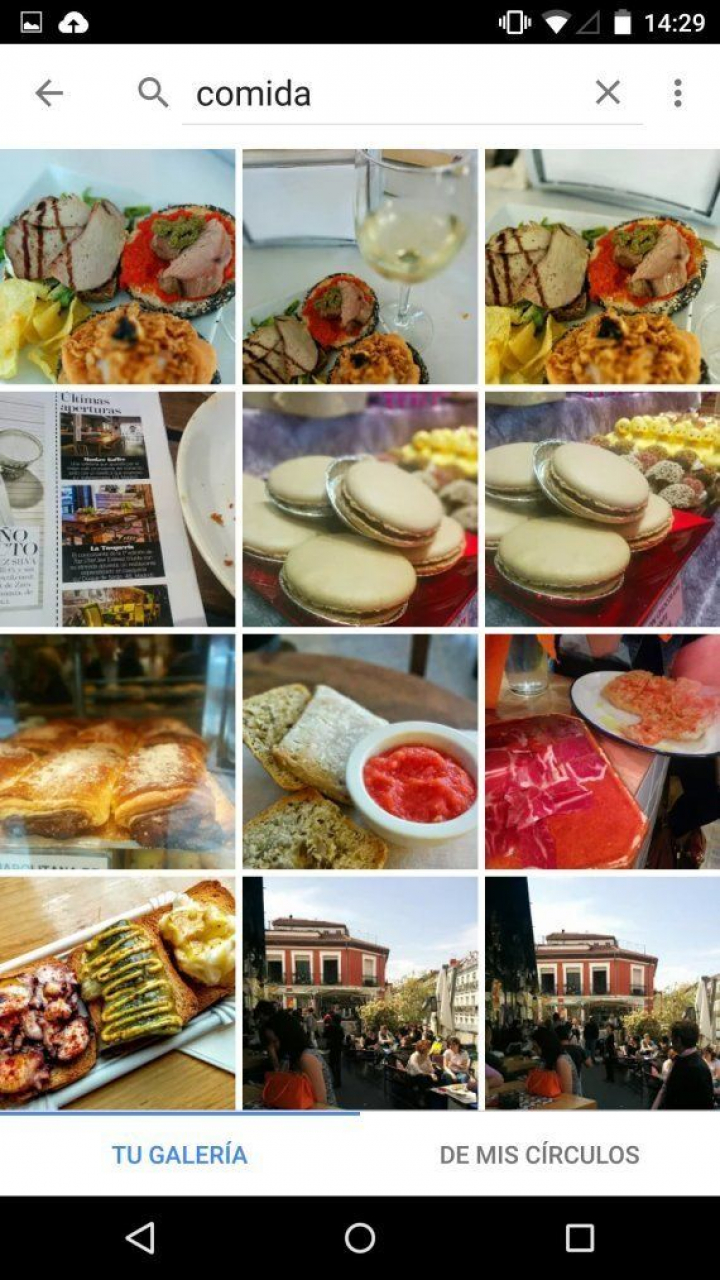720x1280 pixels.
Task: Open the octopus toast photo
Action: (x=117, y=993)
